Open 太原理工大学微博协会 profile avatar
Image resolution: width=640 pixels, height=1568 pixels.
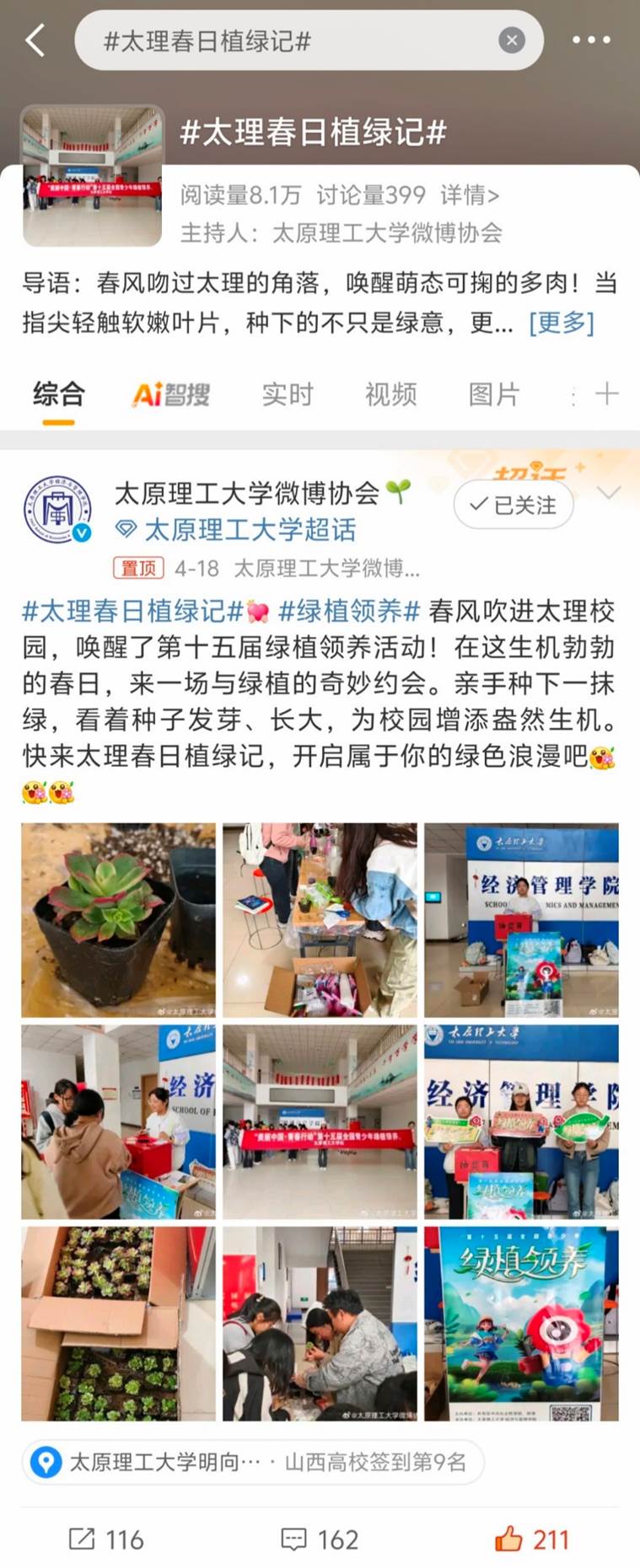pos(57,511)
